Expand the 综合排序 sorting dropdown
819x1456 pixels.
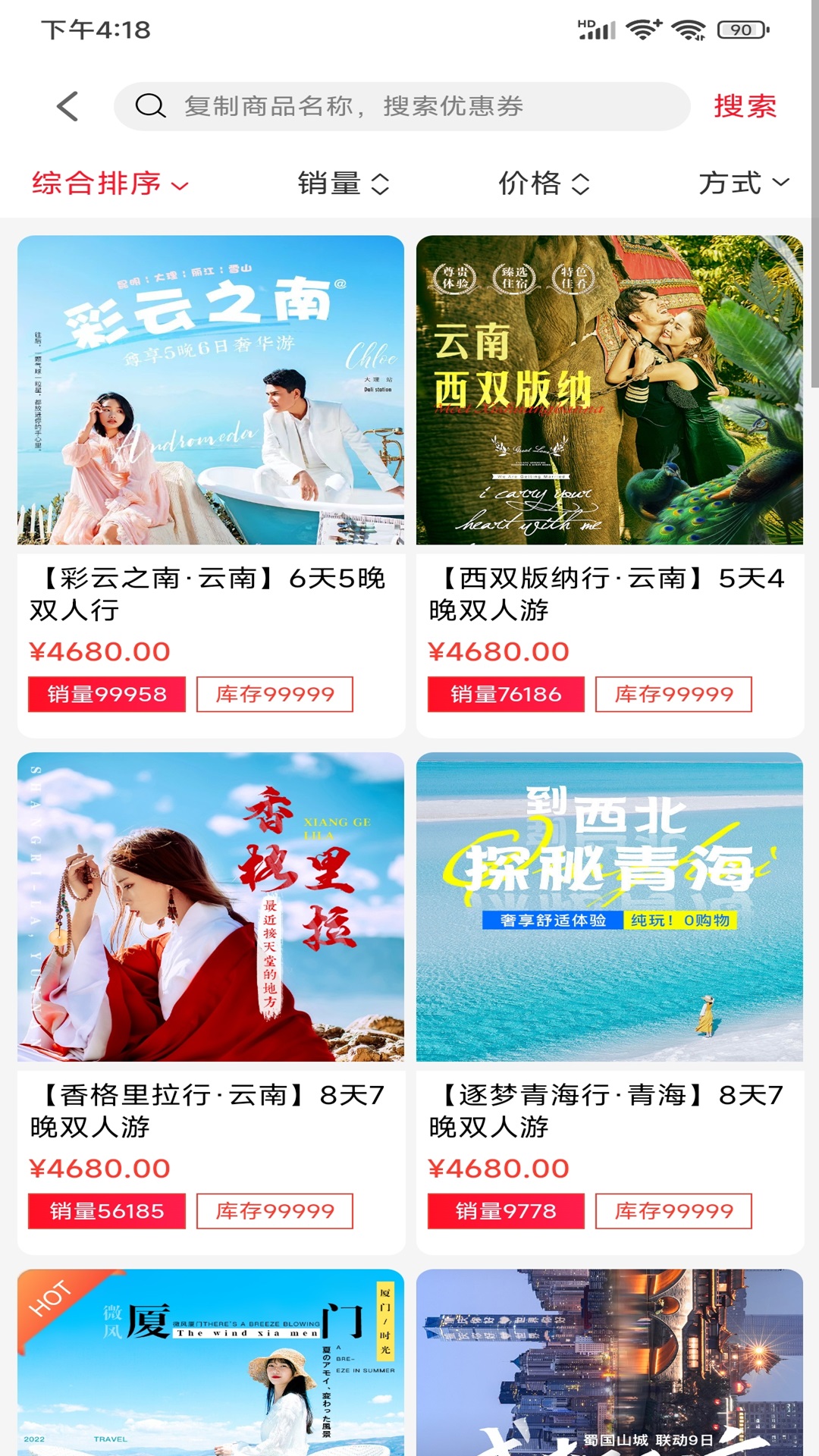(x=110, y=184)
